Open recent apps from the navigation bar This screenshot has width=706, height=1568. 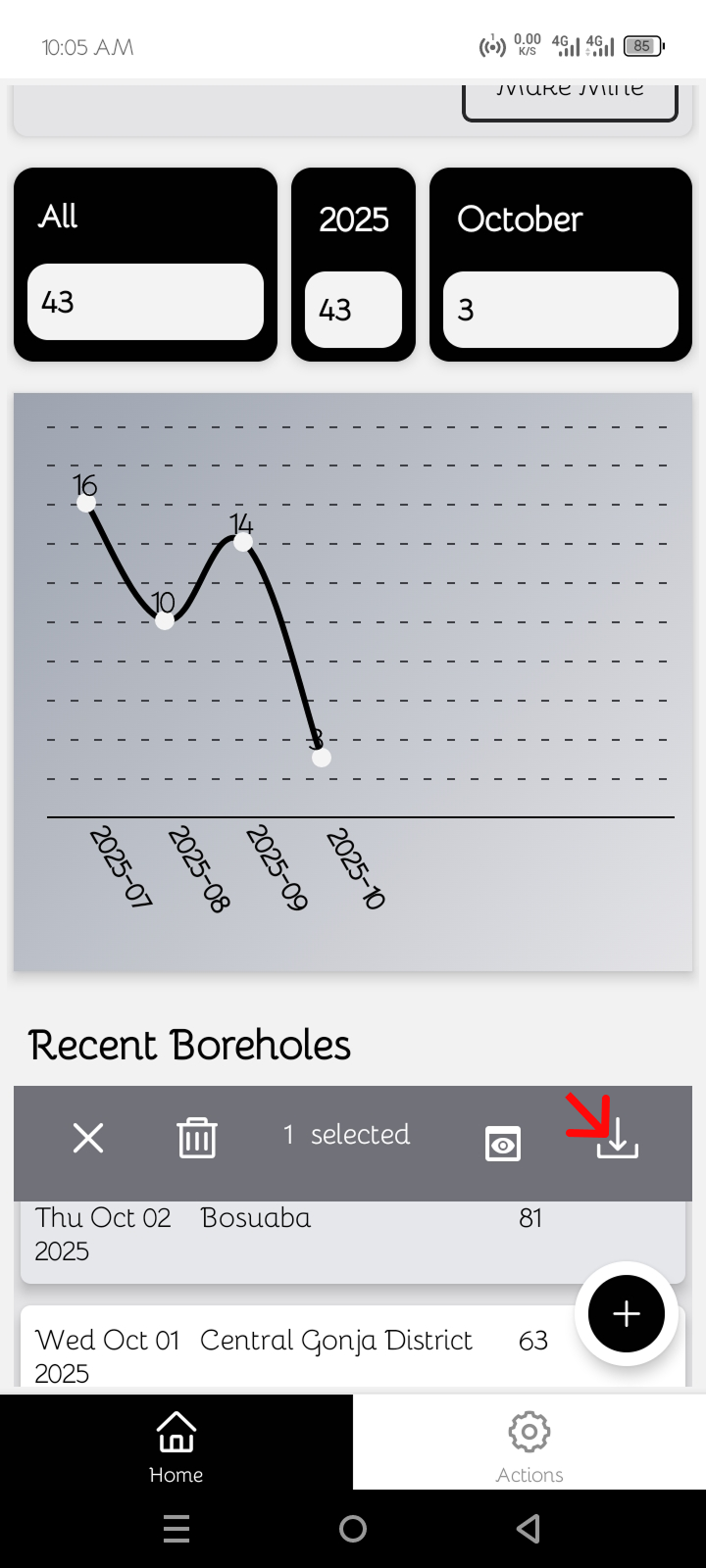tap(176, 1529)
